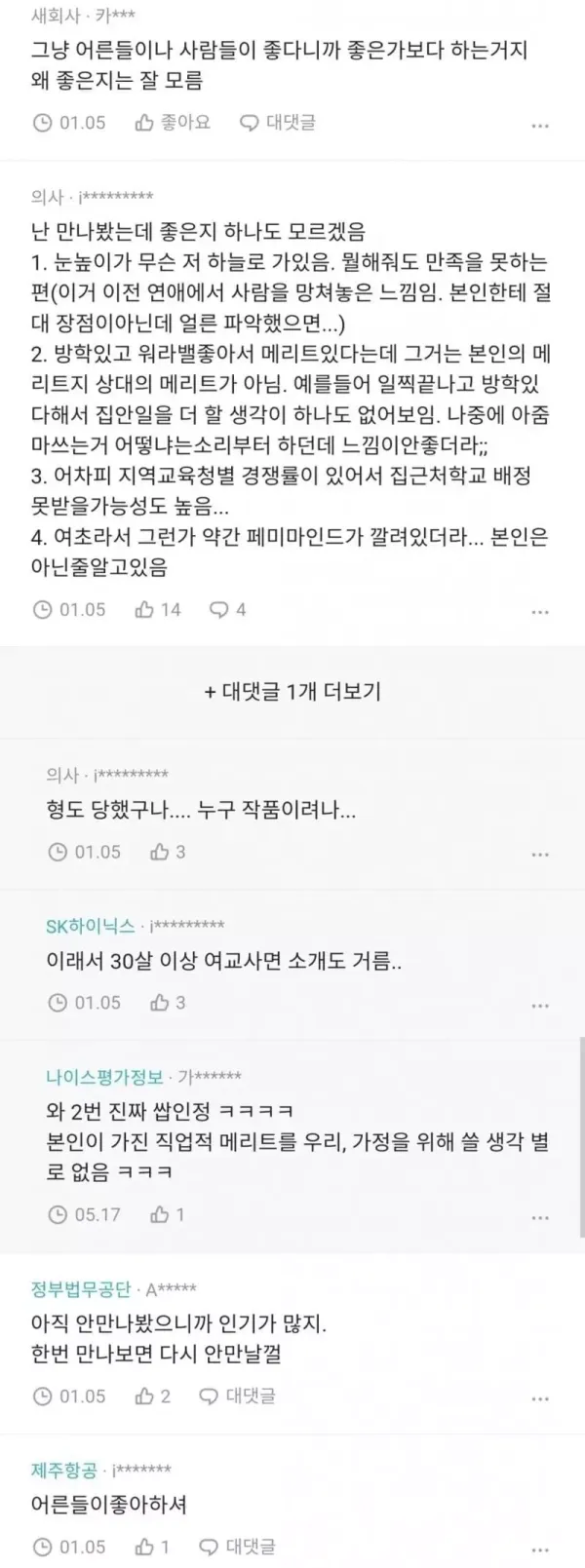Reply to the 새회사 comment via 대댓글
This screenshot has height=1568, width=585.
click(278, 123)
